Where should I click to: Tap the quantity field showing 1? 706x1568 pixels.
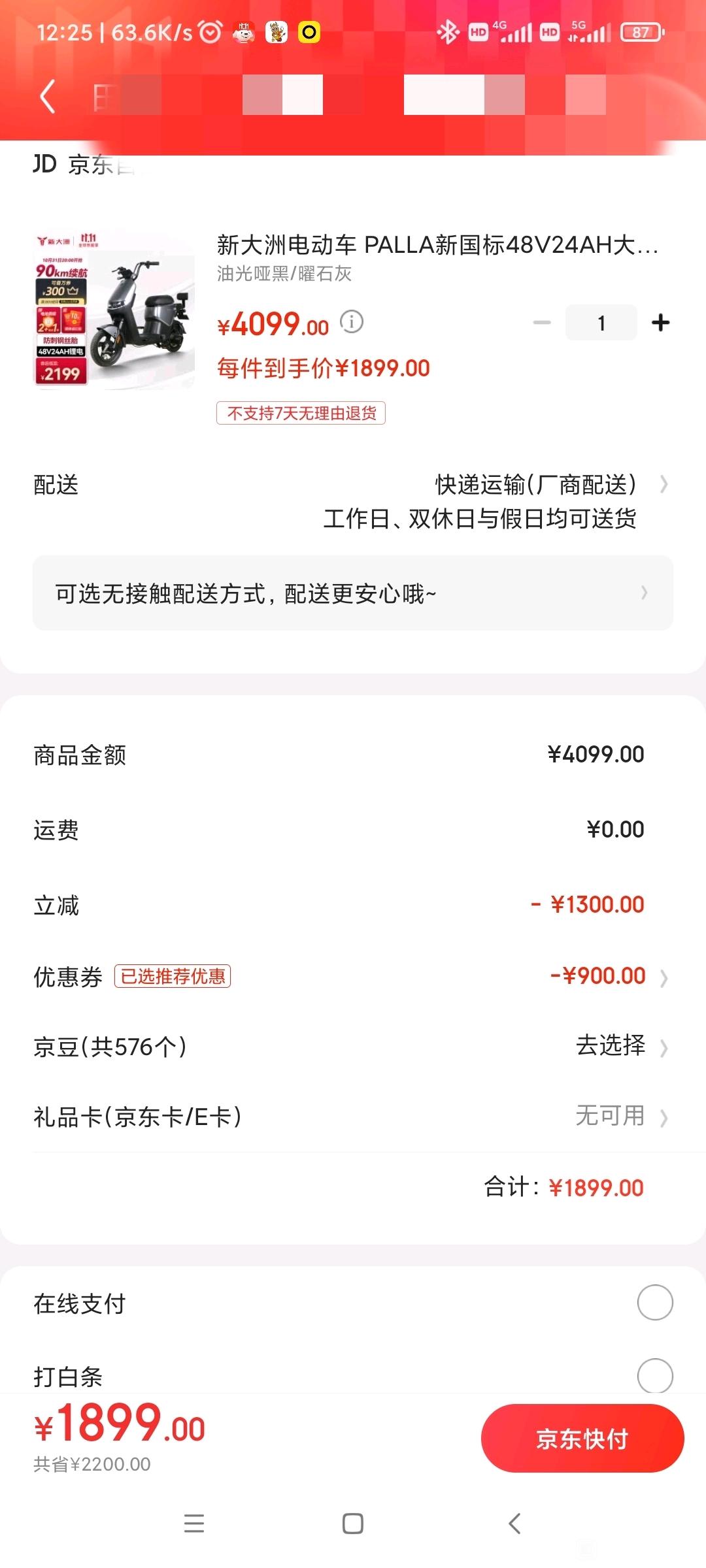[x=601, y=322]
